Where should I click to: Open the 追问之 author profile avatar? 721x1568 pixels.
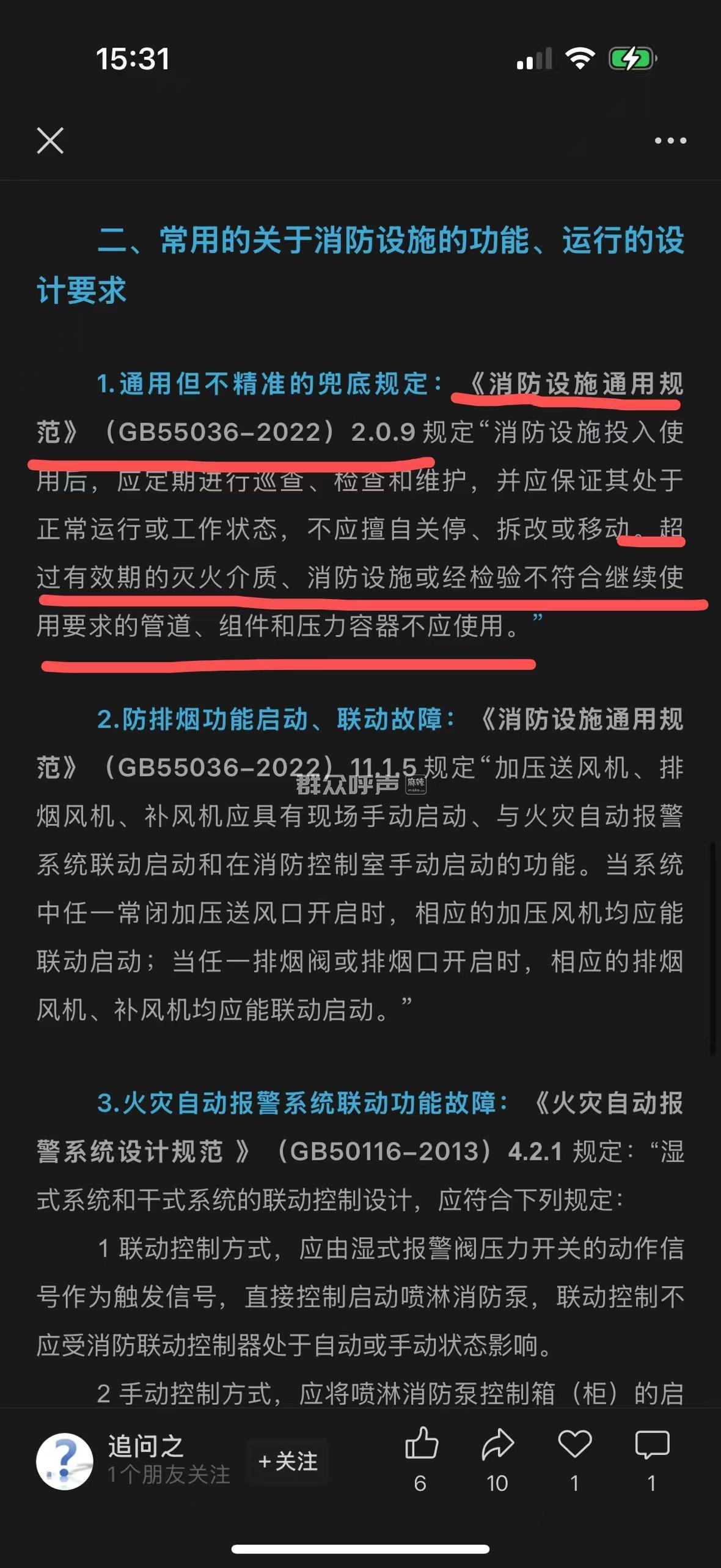(x=65, y=1462)
